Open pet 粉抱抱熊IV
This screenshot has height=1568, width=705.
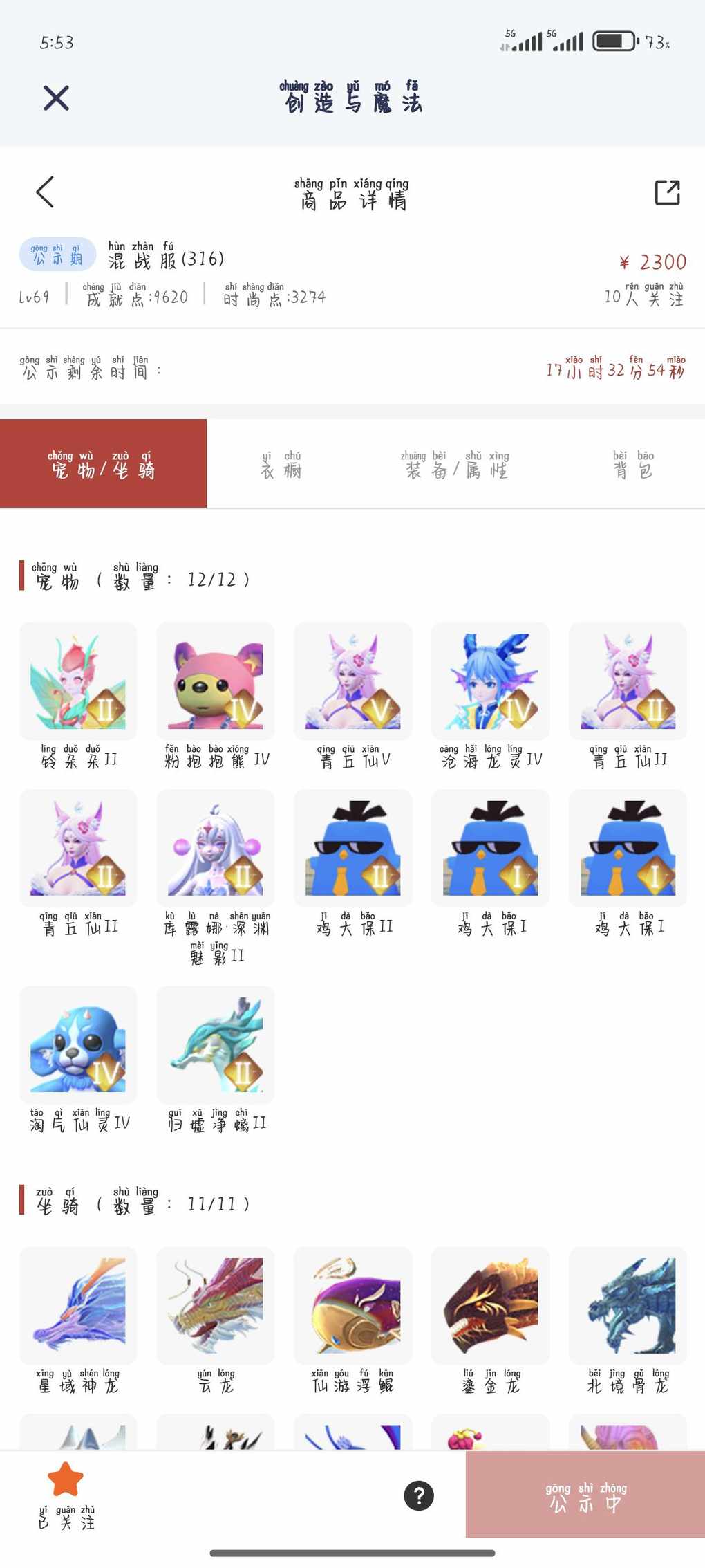click(x=216, y=682)
